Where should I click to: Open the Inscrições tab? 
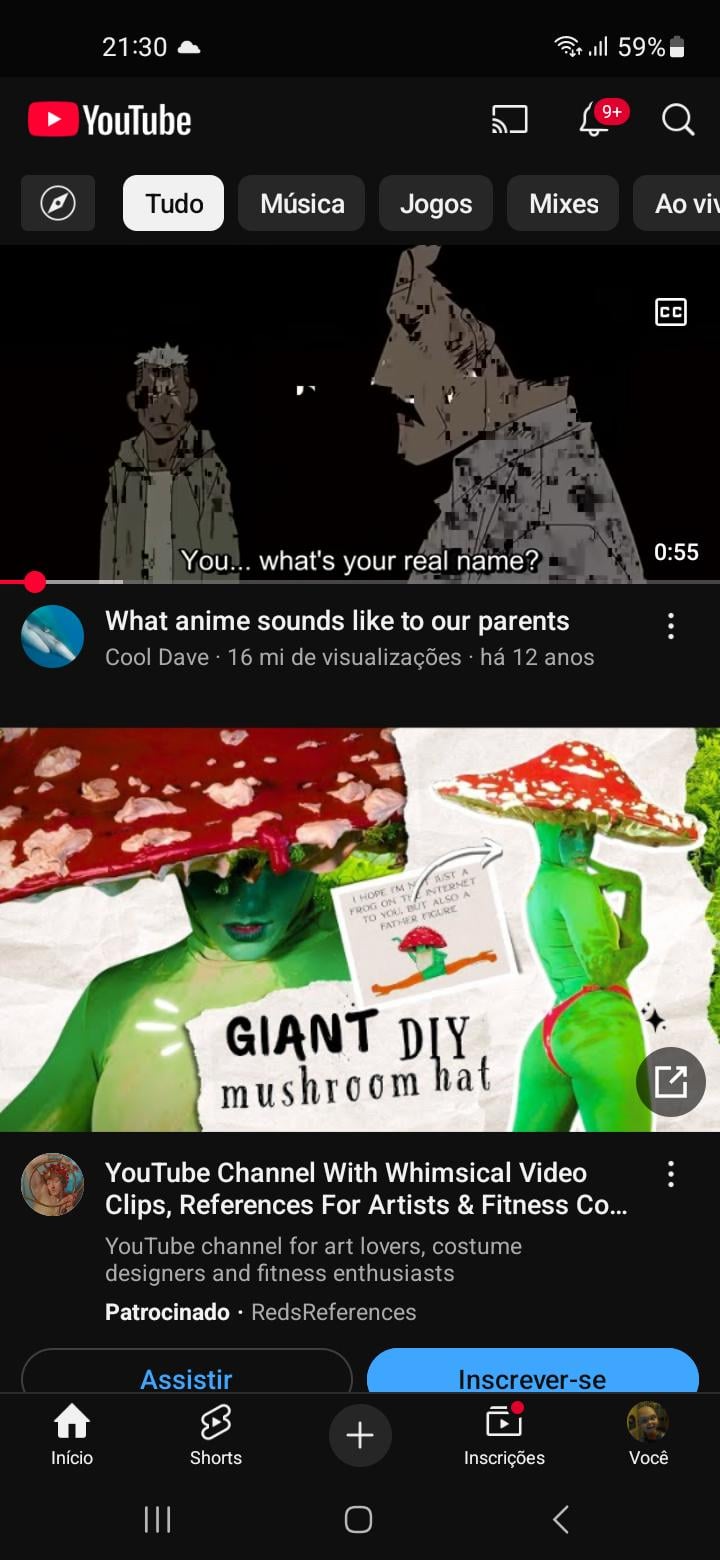click(504, 1435)
